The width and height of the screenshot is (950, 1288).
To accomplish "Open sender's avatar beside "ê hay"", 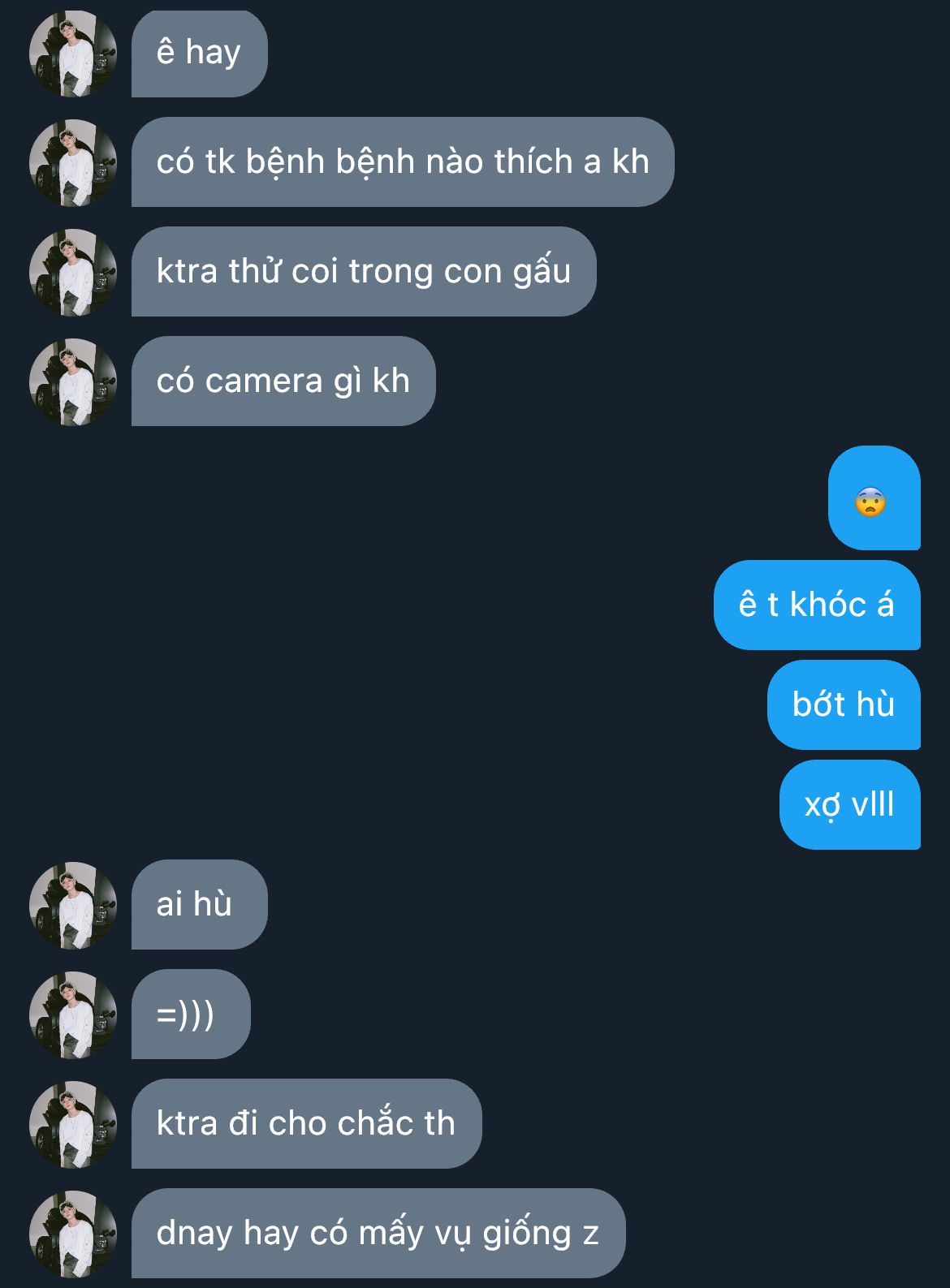I will [73, 54].
